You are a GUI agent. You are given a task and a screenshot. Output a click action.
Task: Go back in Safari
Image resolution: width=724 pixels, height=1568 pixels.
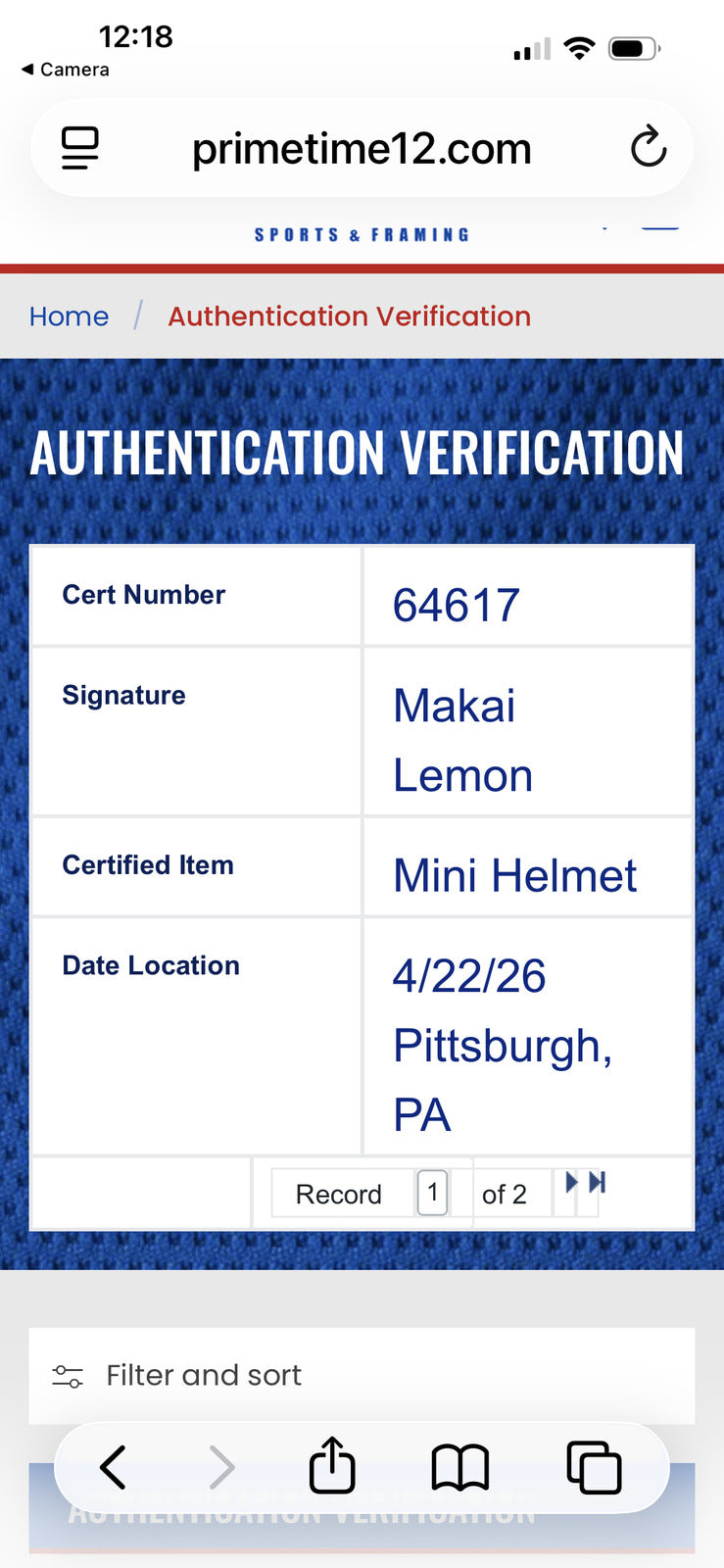point(114,1467)
